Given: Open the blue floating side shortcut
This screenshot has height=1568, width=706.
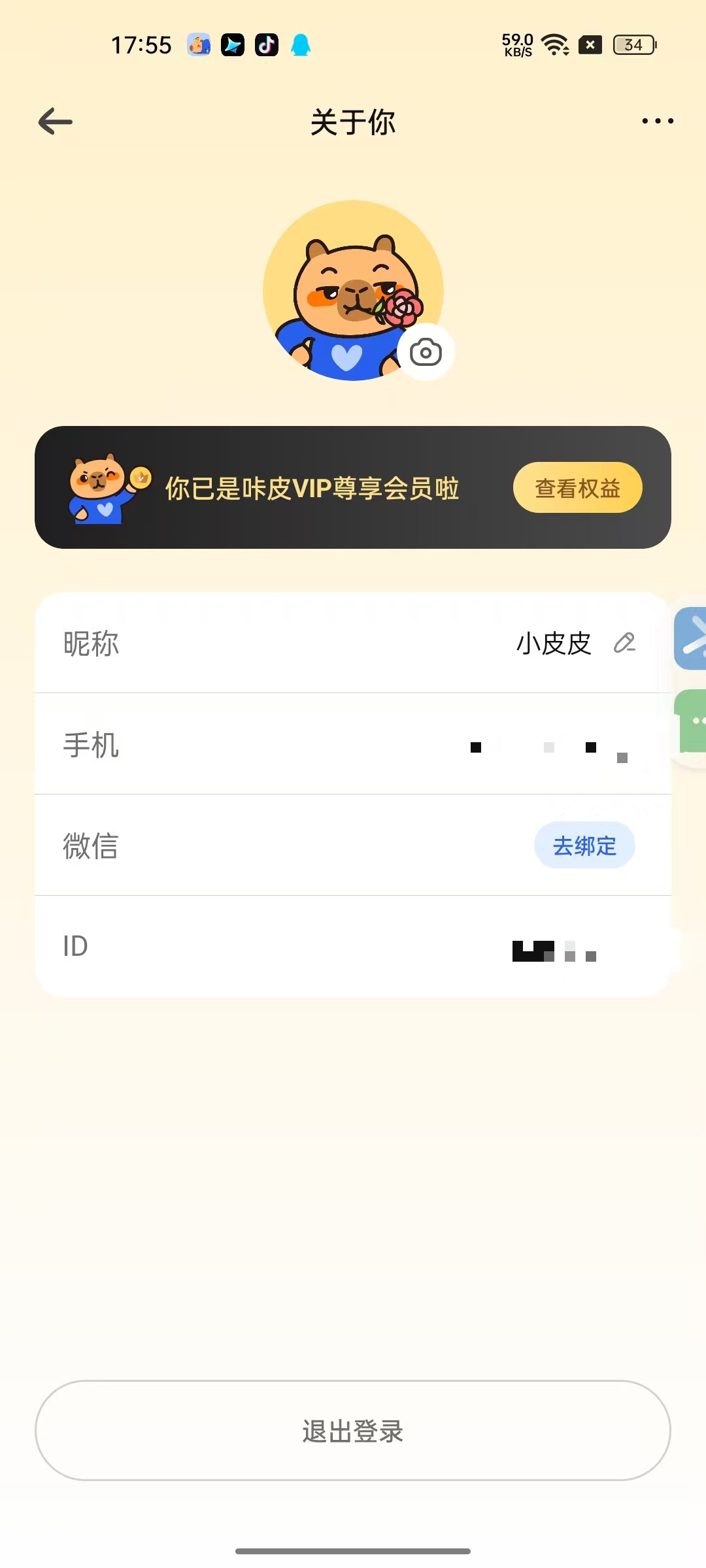Looking at the screenshot, I should tap(692, 638).
